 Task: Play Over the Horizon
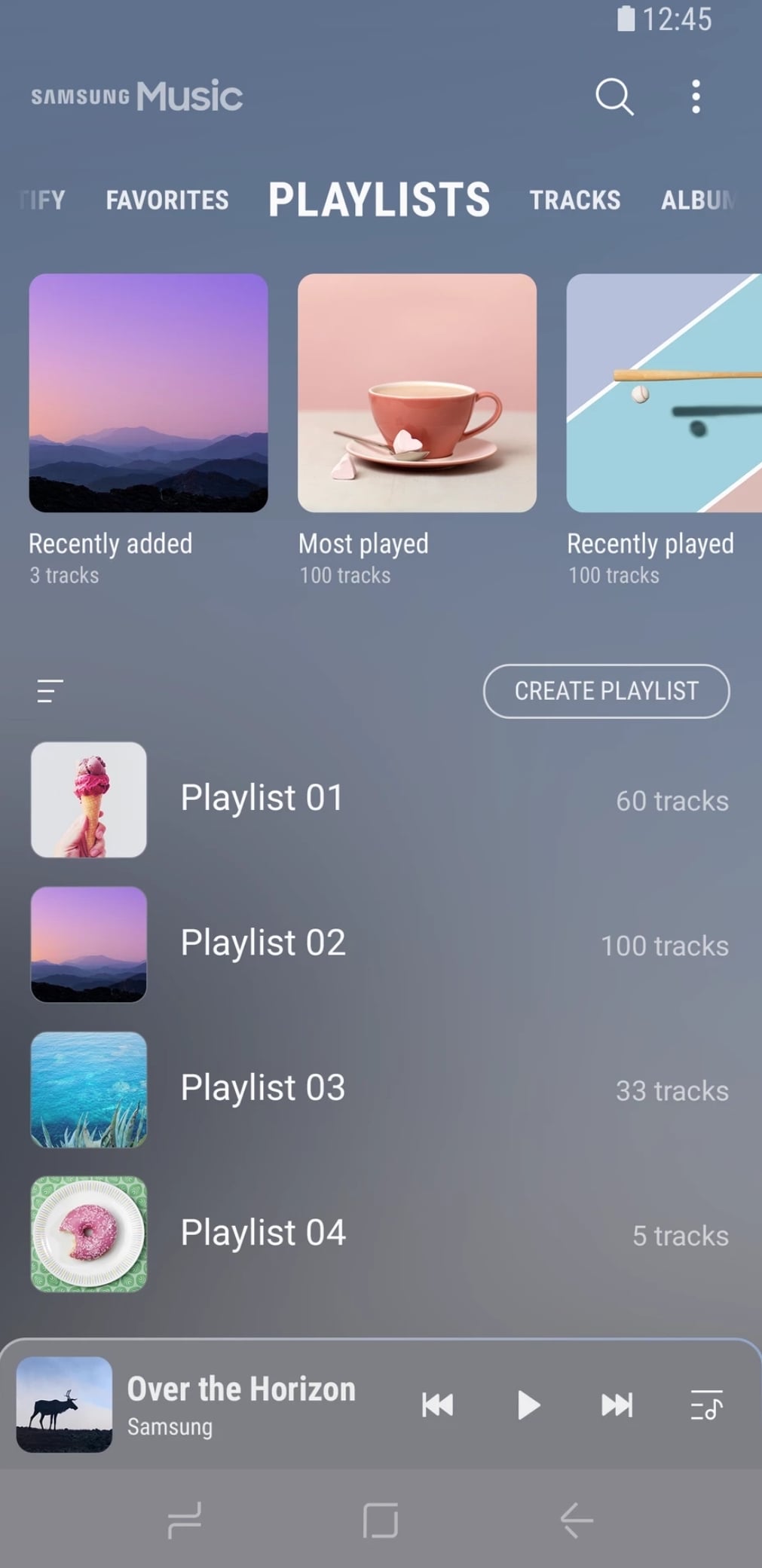(528, 1404)
